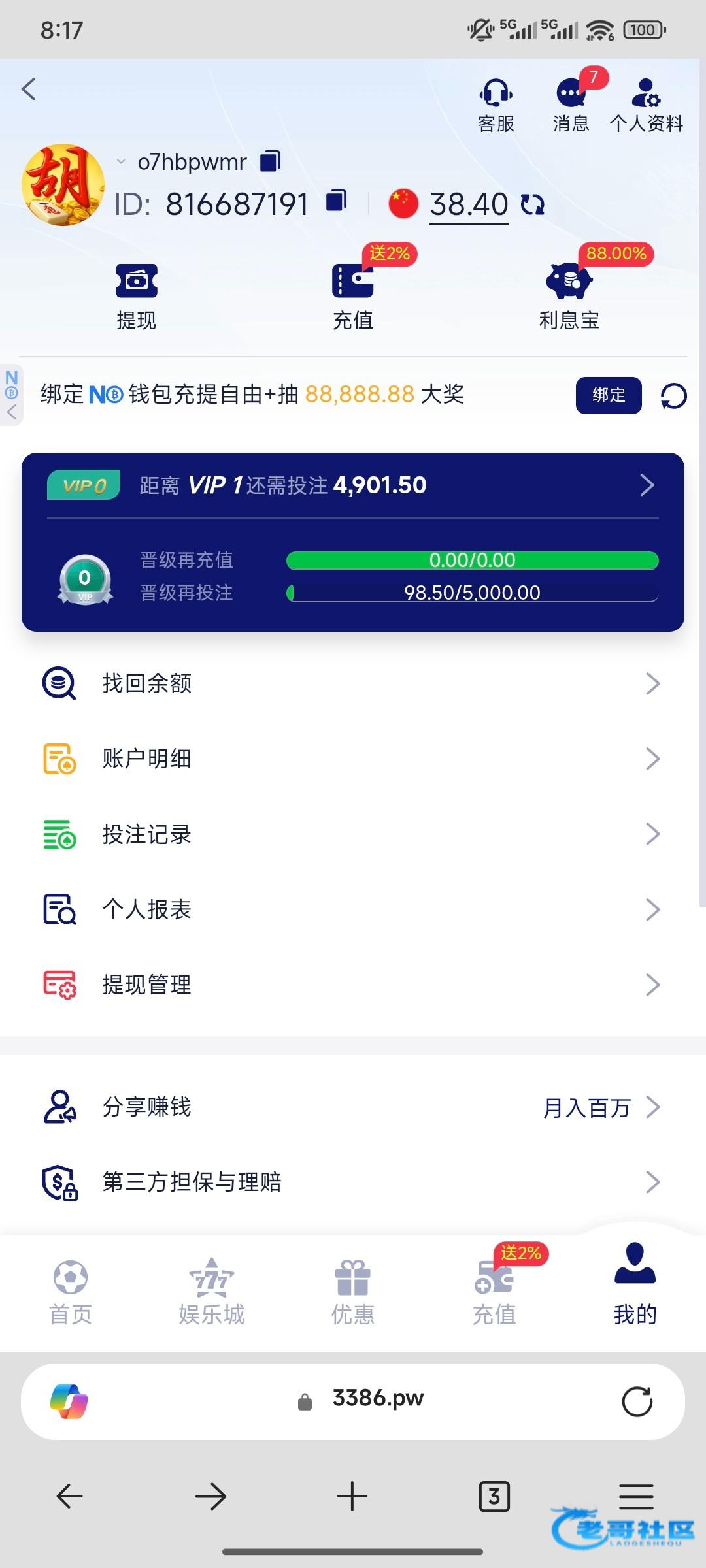
Task: Switch to the 娱乐城 tab
Action: tap(212, 1292)
